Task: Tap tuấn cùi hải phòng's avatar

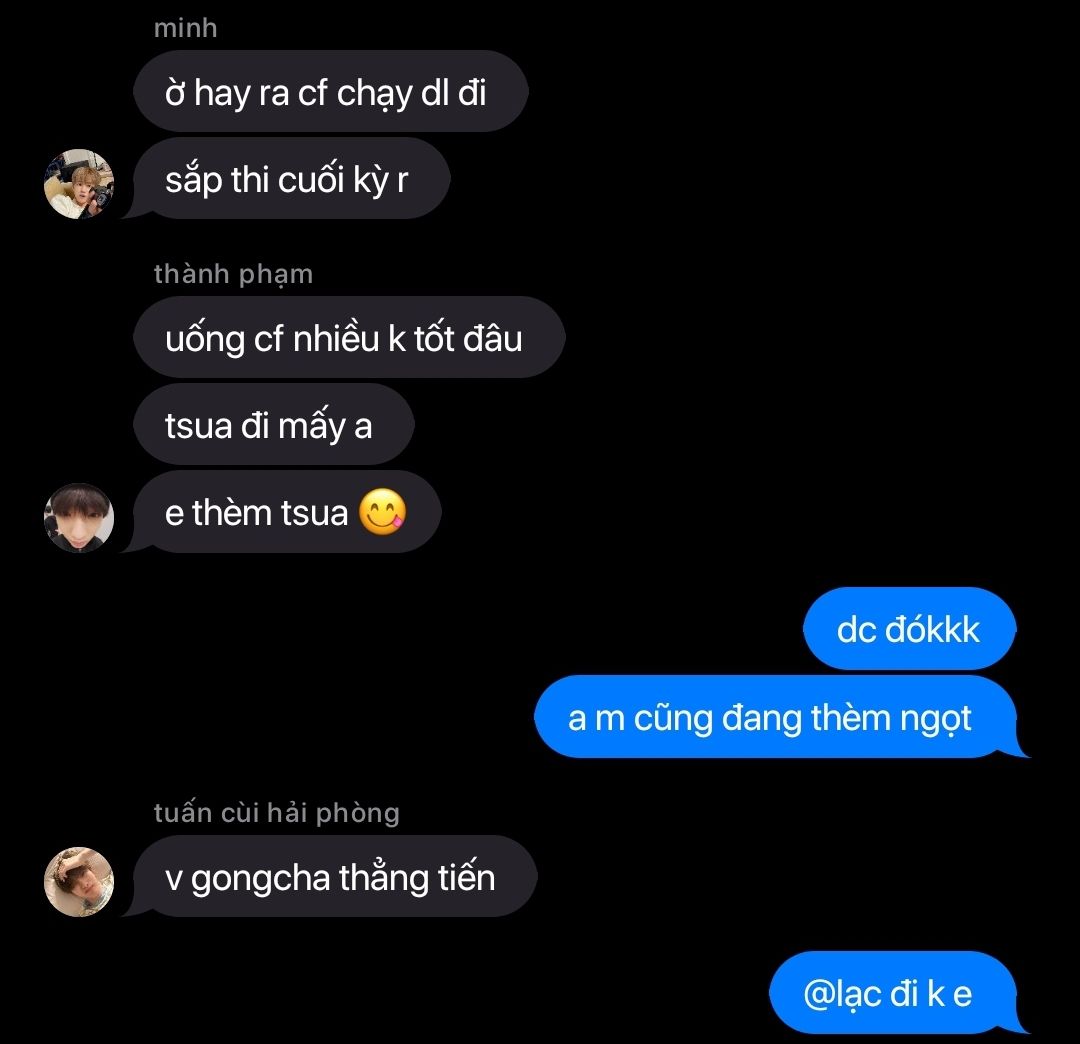Action: point(79,881)
